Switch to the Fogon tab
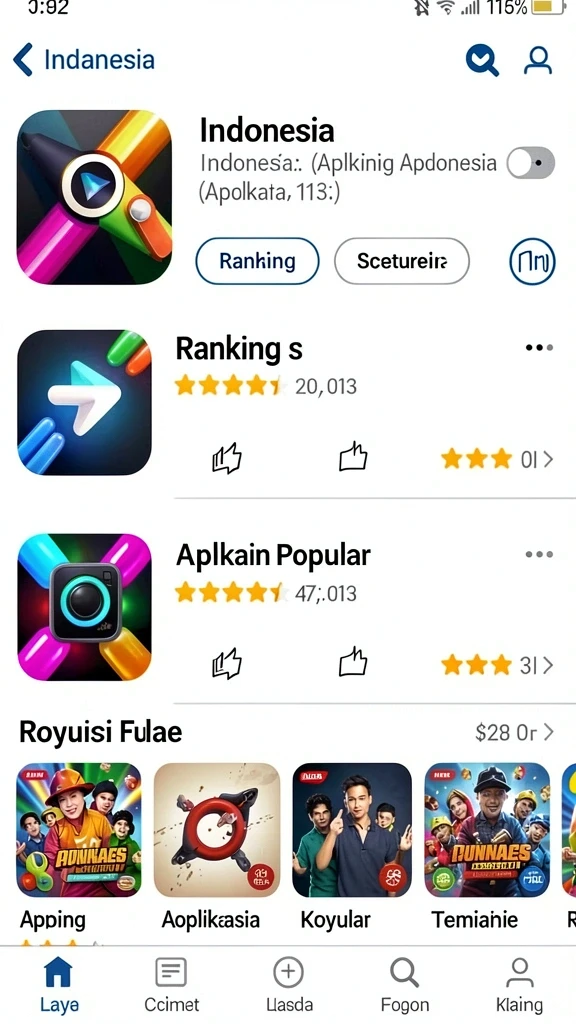This screenshot has width=576, height=1024. (404, 985)
